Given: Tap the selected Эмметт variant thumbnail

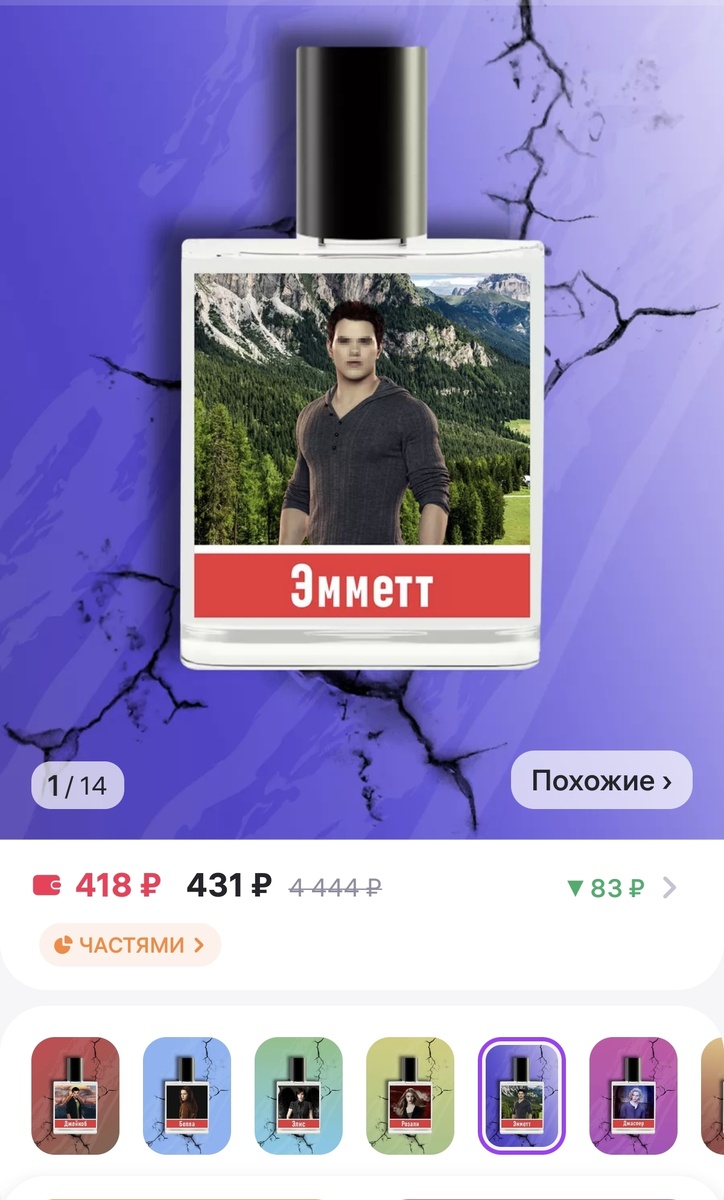Looking at the screenshot, I should 522,1096.
